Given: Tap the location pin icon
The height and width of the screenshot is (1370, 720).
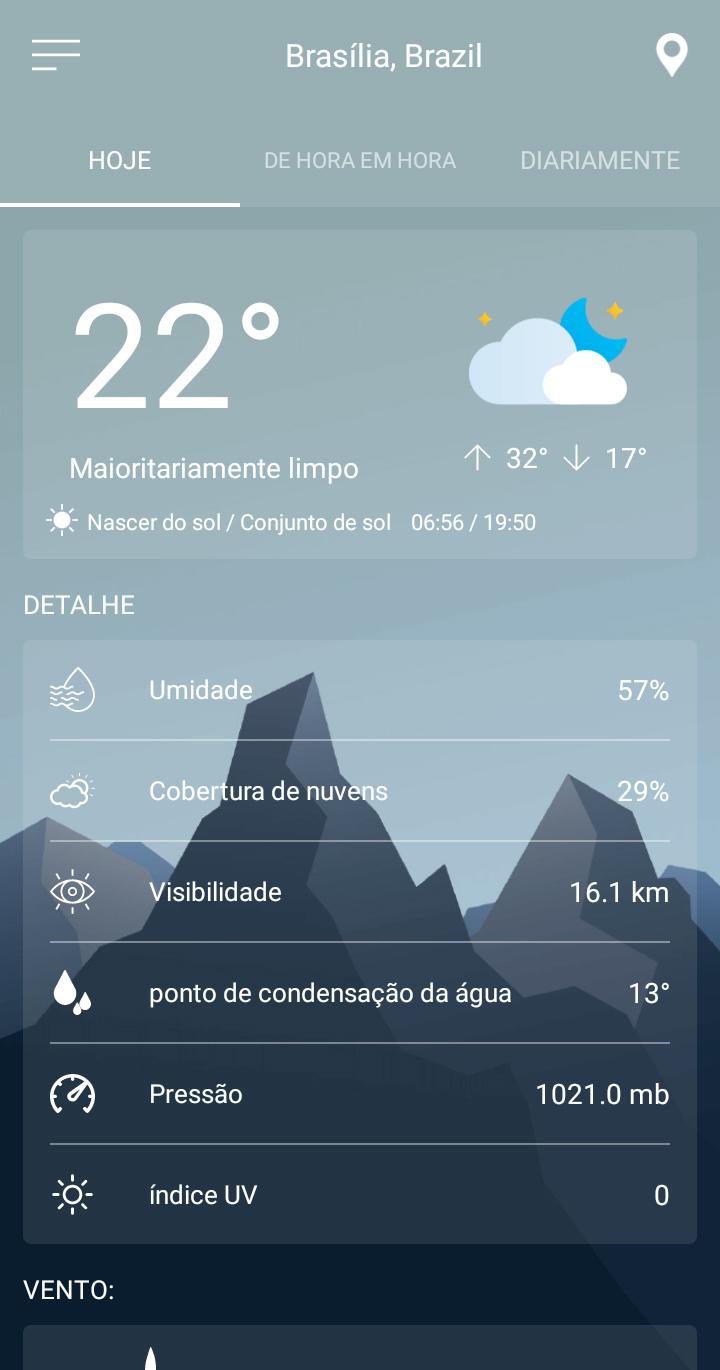Looking at the screenshot, I should [671, 55].
